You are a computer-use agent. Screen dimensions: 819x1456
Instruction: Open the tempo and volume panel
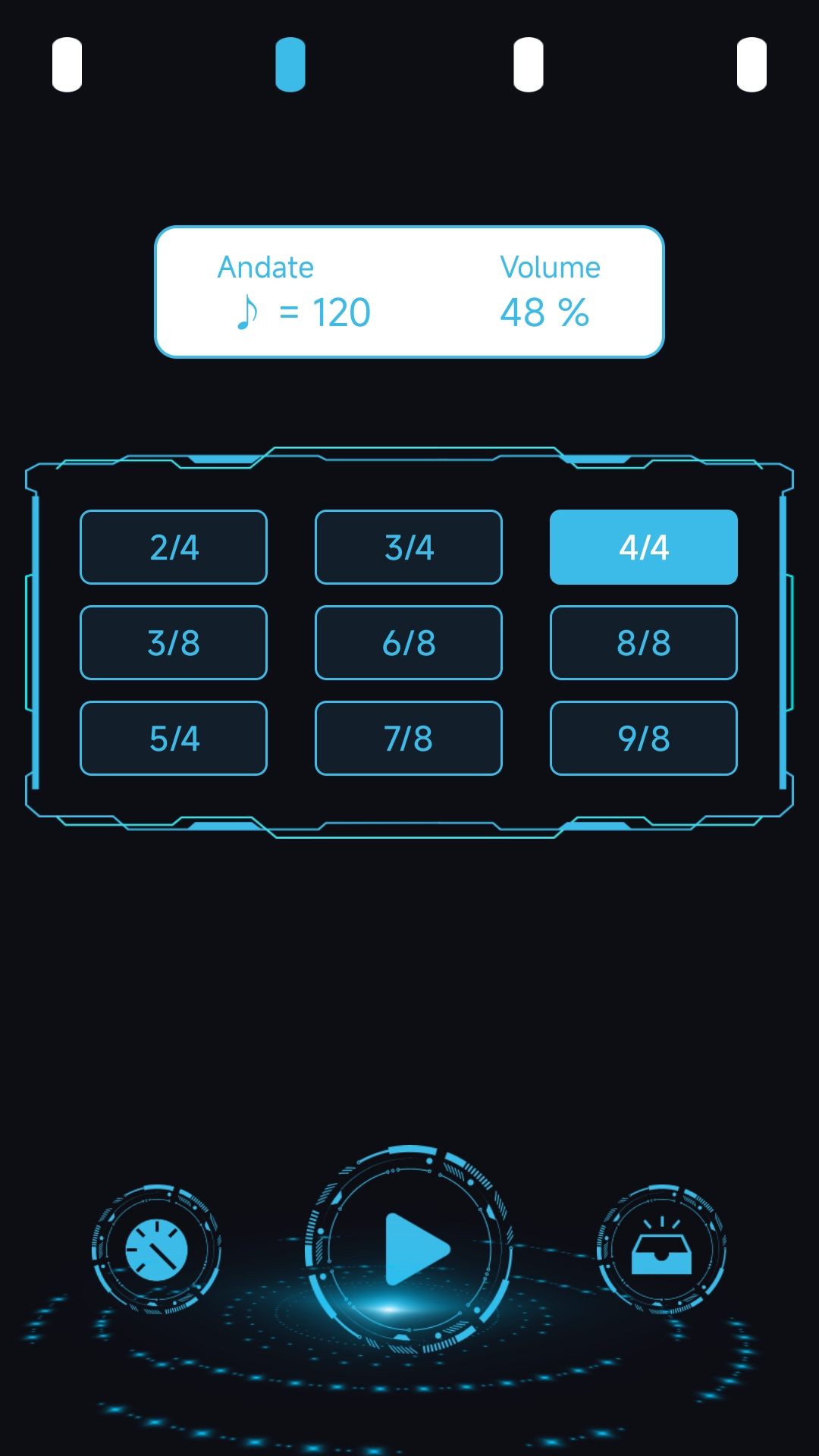[409, 292]
